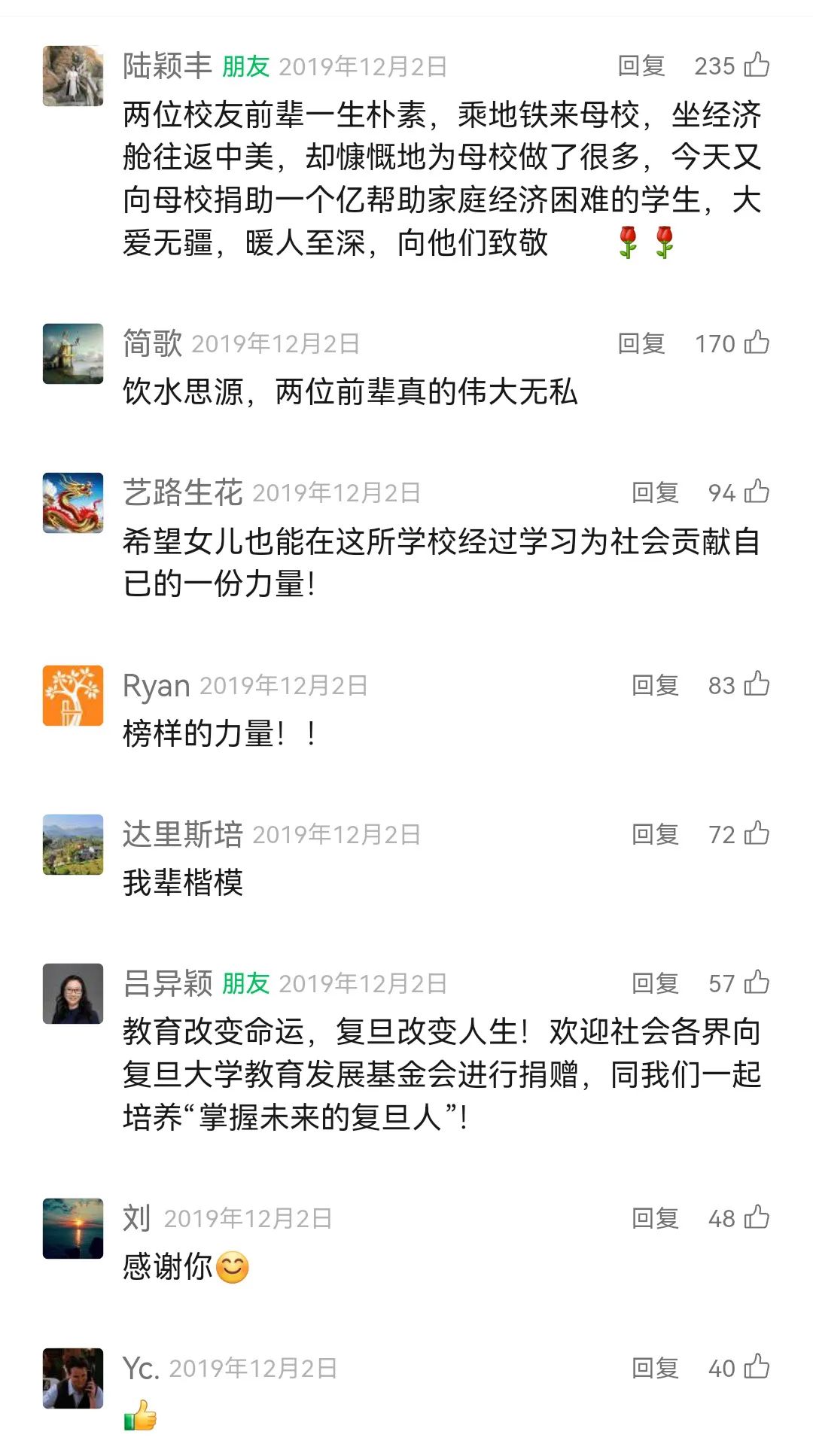Reply to 达里斯培's comment

coord(655,834)
